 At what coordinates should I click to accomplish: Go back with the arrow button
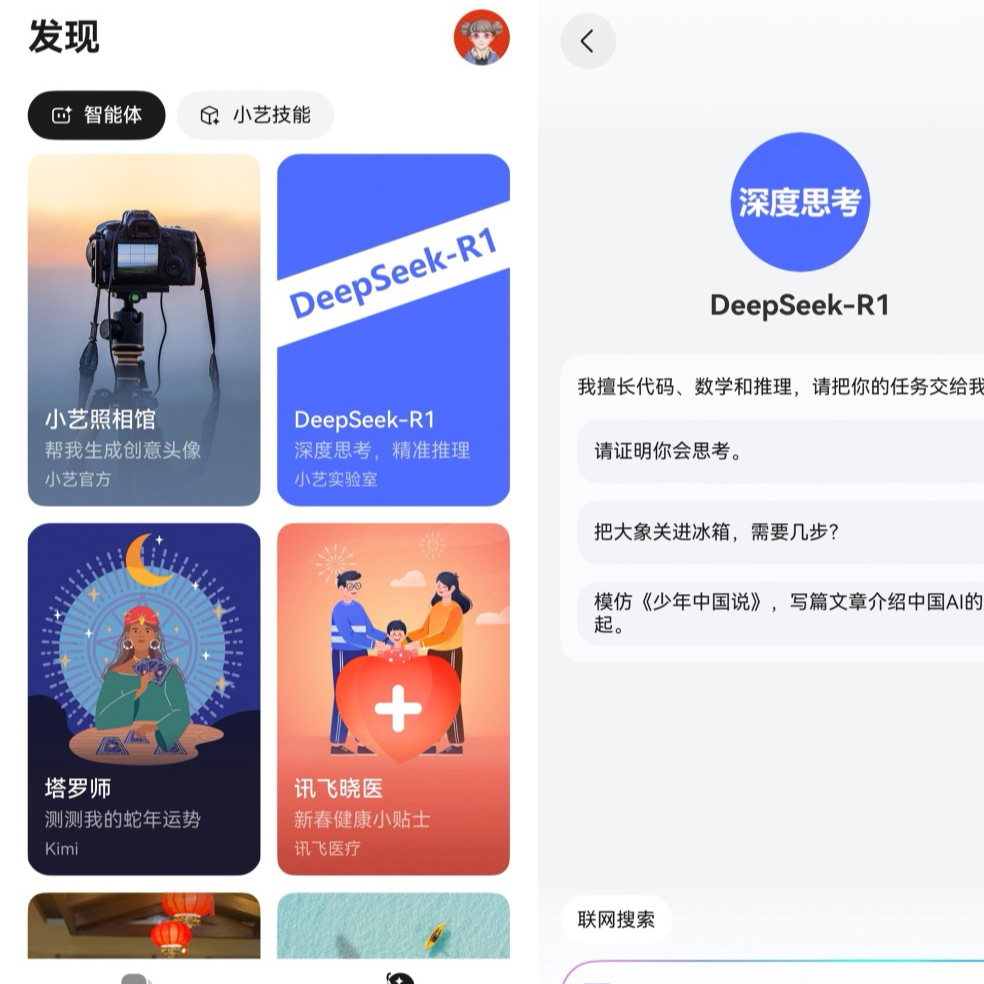[x=587, y=41]
